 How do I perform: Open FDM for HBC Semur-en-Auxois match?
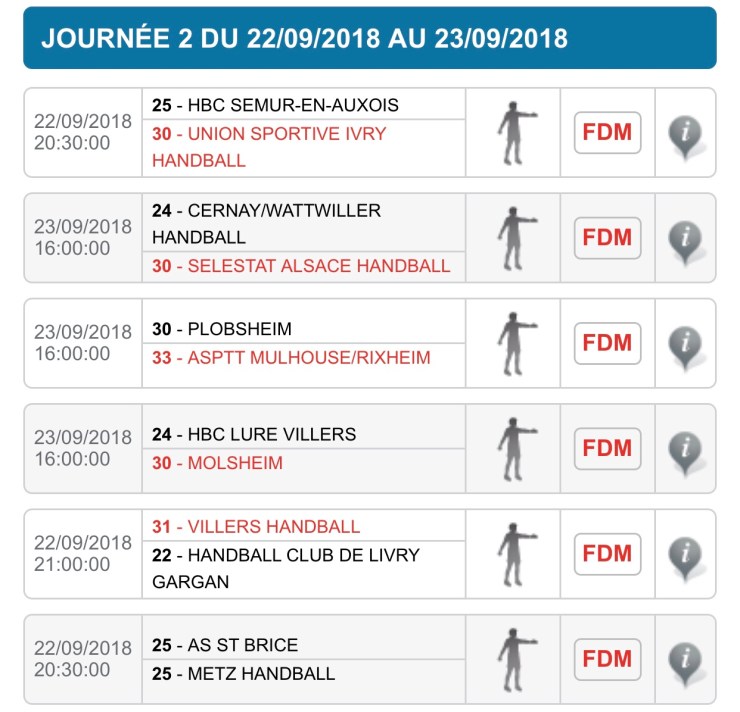tap(607, 132)
